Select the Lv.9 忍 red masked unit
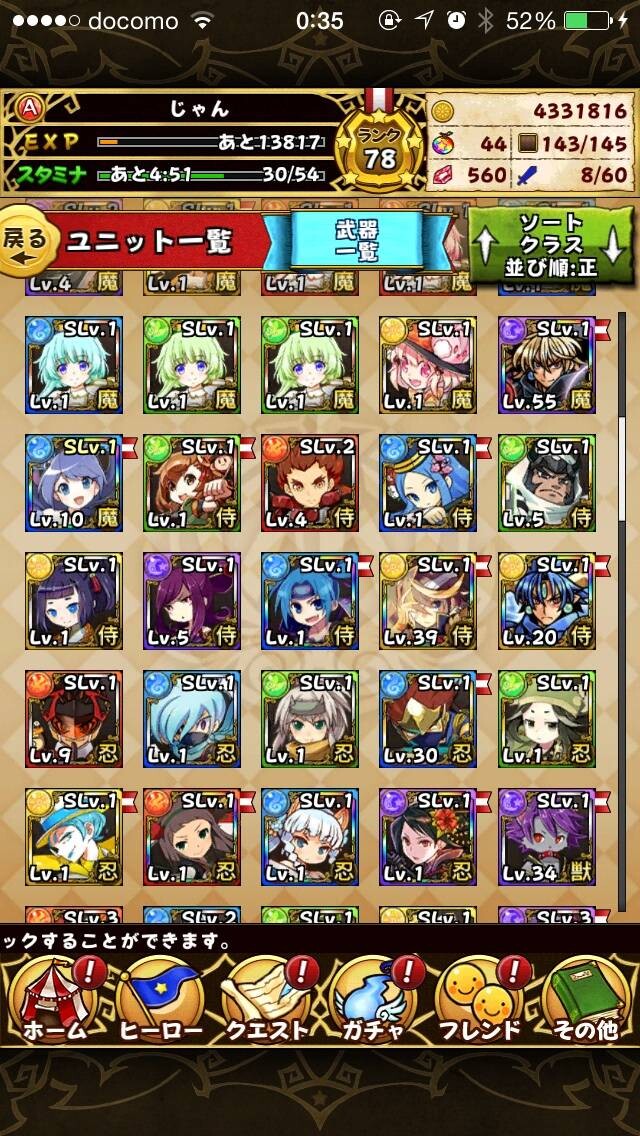The height and width of the screenshot is (1136, 640). coord(74,719)
